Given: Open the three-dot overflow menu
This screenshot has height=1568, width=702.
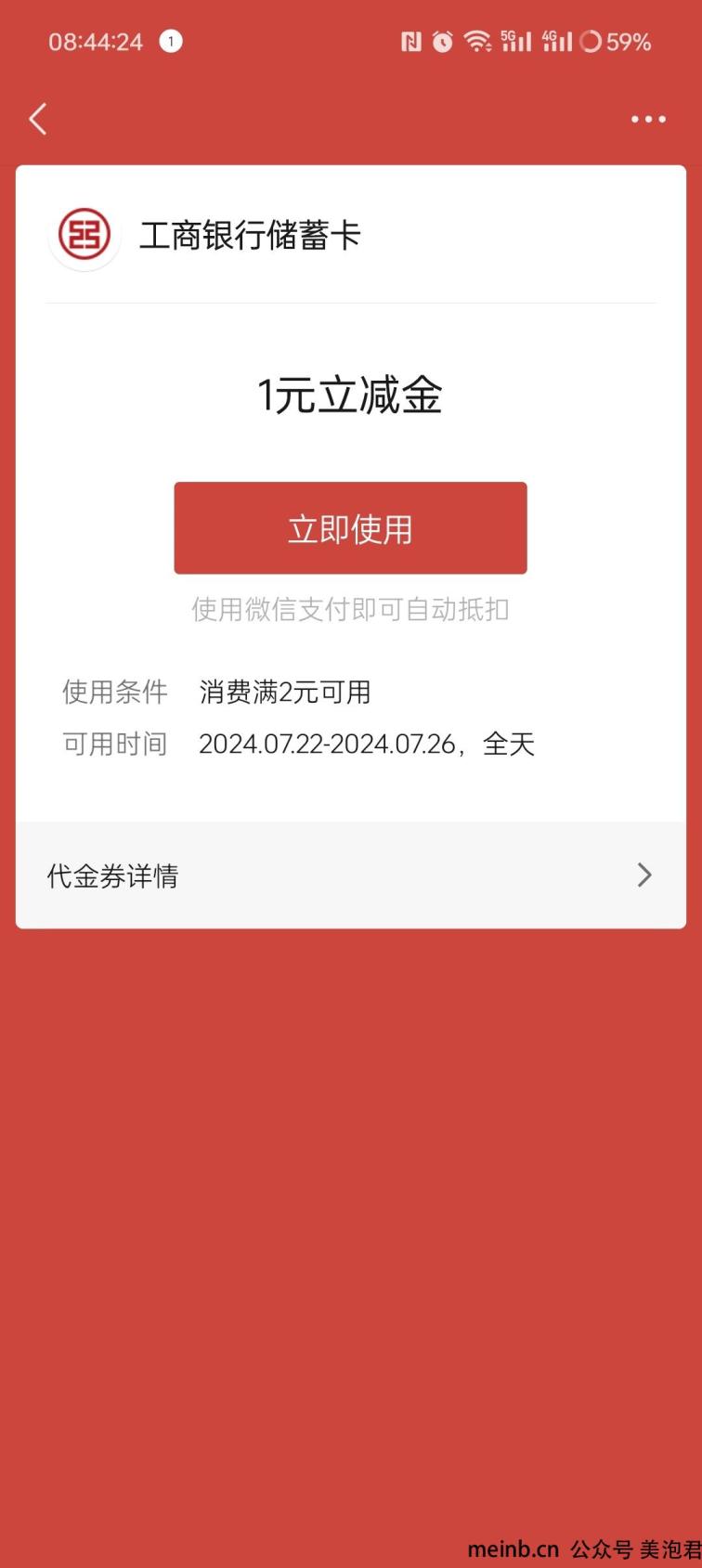Looking at the screenshot, I should (648, 119).
